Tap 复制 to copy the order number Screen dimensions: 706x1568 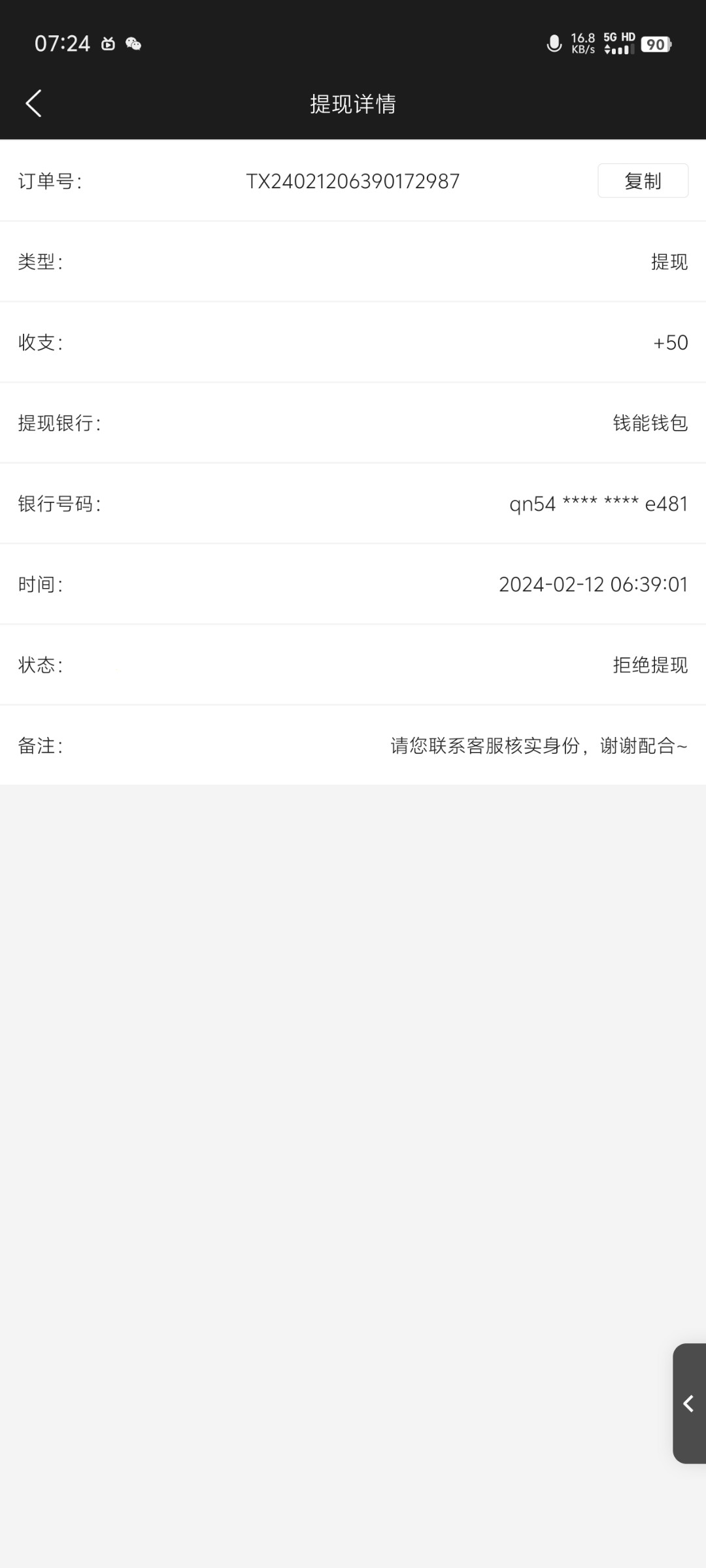(x=643, y=180)
